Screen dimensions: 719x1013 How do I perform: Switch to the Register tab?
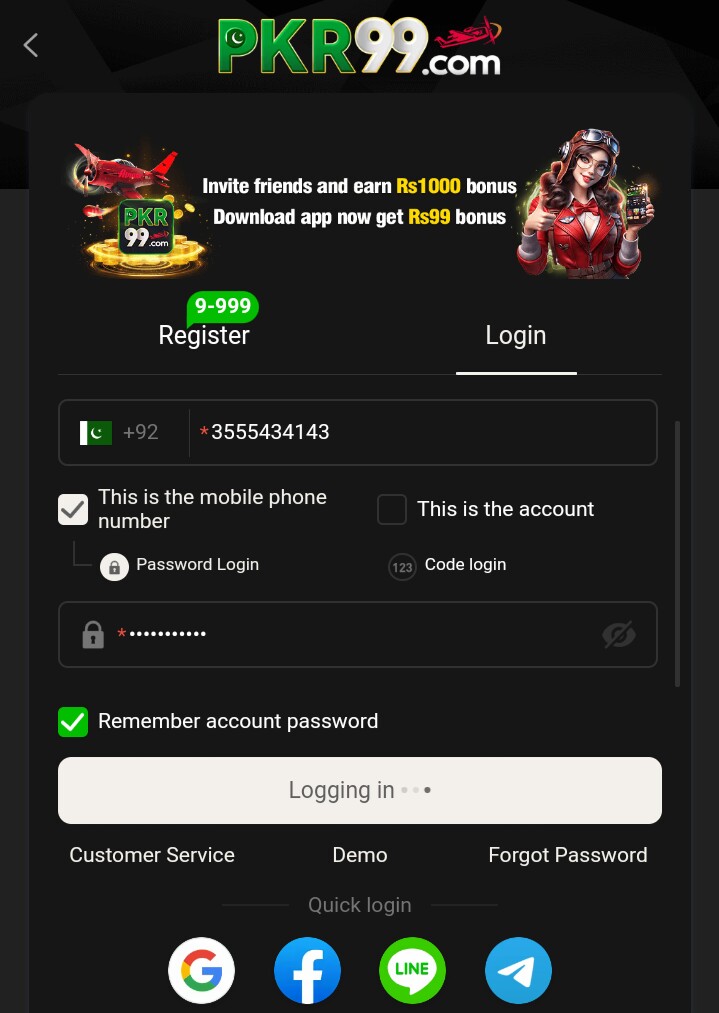click(x=204, y=336)
